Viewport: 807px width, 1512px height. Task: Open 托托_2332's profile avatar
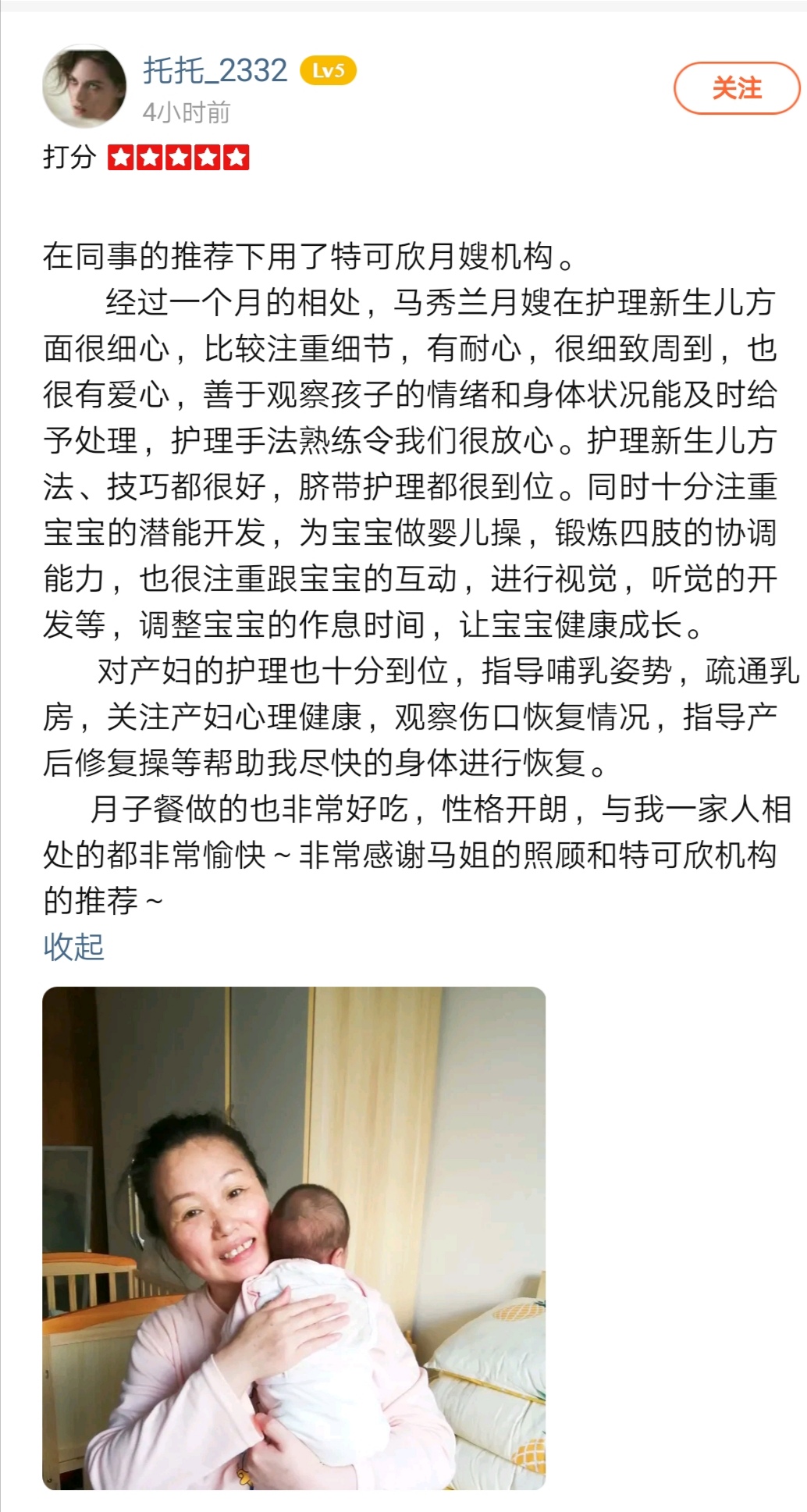[84, 87]
